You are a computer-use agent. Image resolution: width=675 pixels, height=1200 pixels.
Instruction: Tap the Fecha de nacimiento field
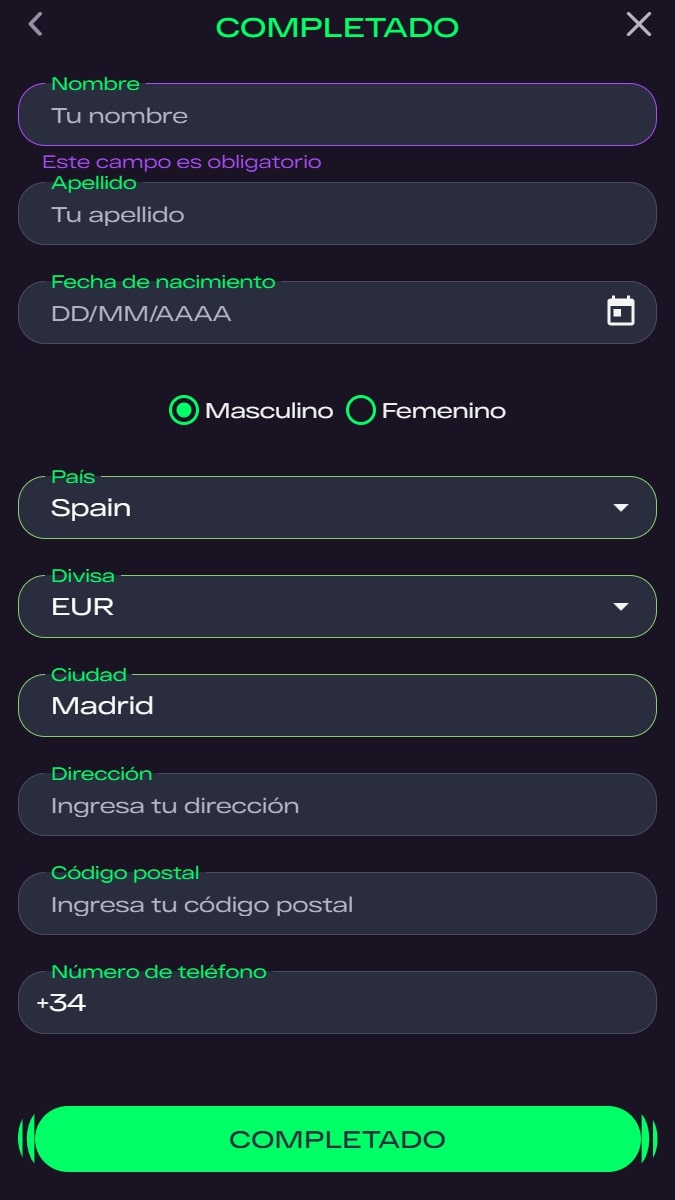(x=337, y=313)
